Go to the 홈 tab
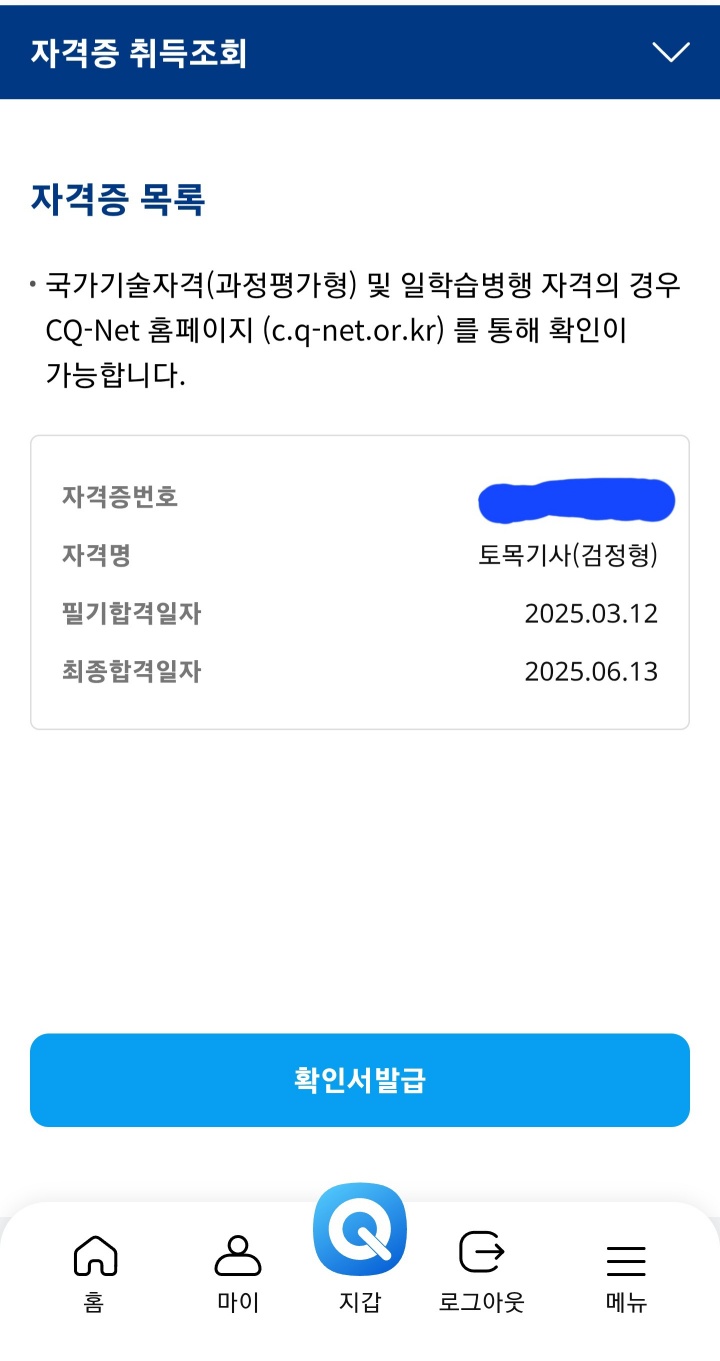The height and width of the screenshot is (1361, 720). pos(95,1273)
